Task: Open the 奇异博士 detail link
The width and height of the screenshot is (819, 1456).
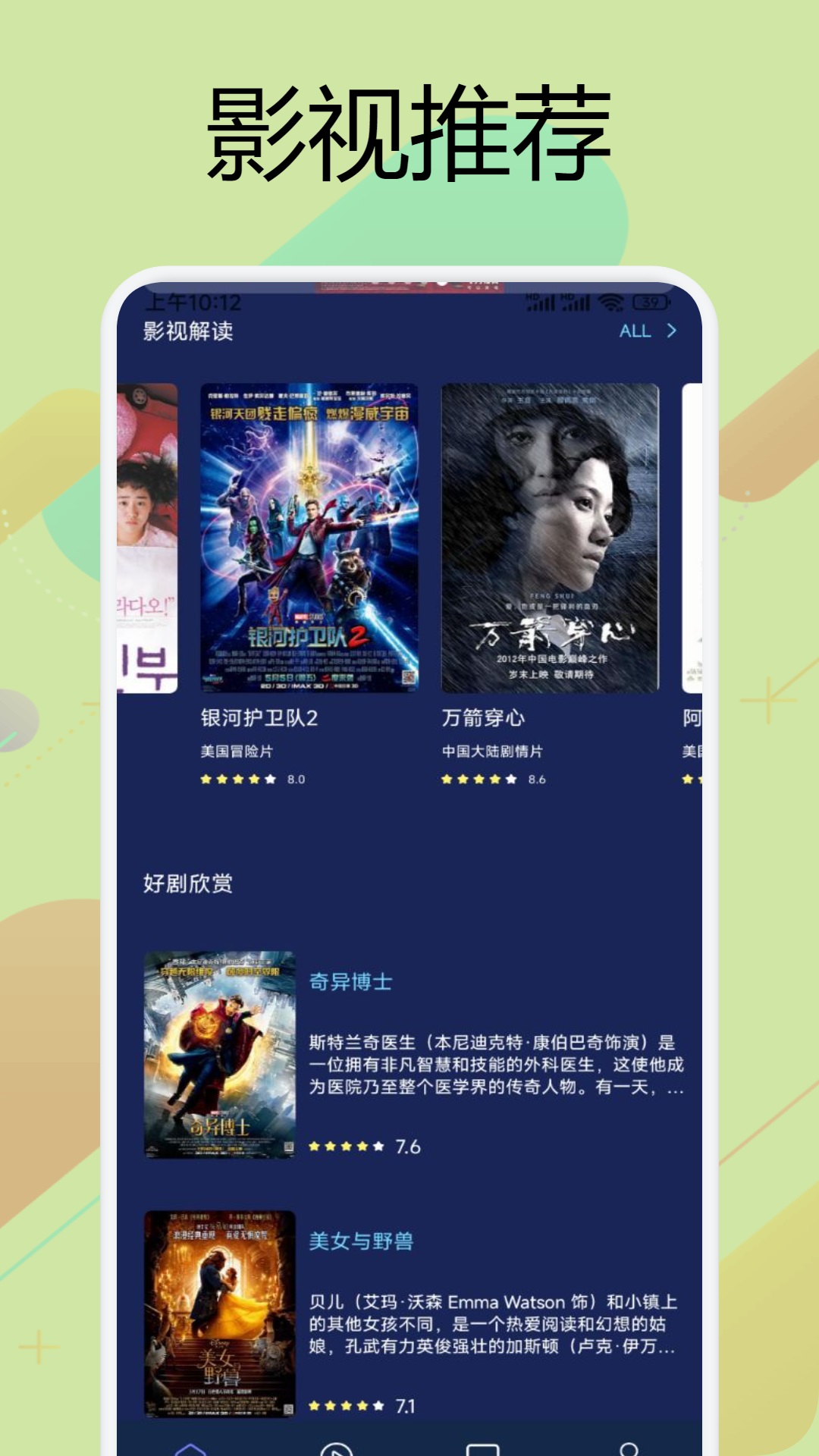Action: (x=348, y=983)
